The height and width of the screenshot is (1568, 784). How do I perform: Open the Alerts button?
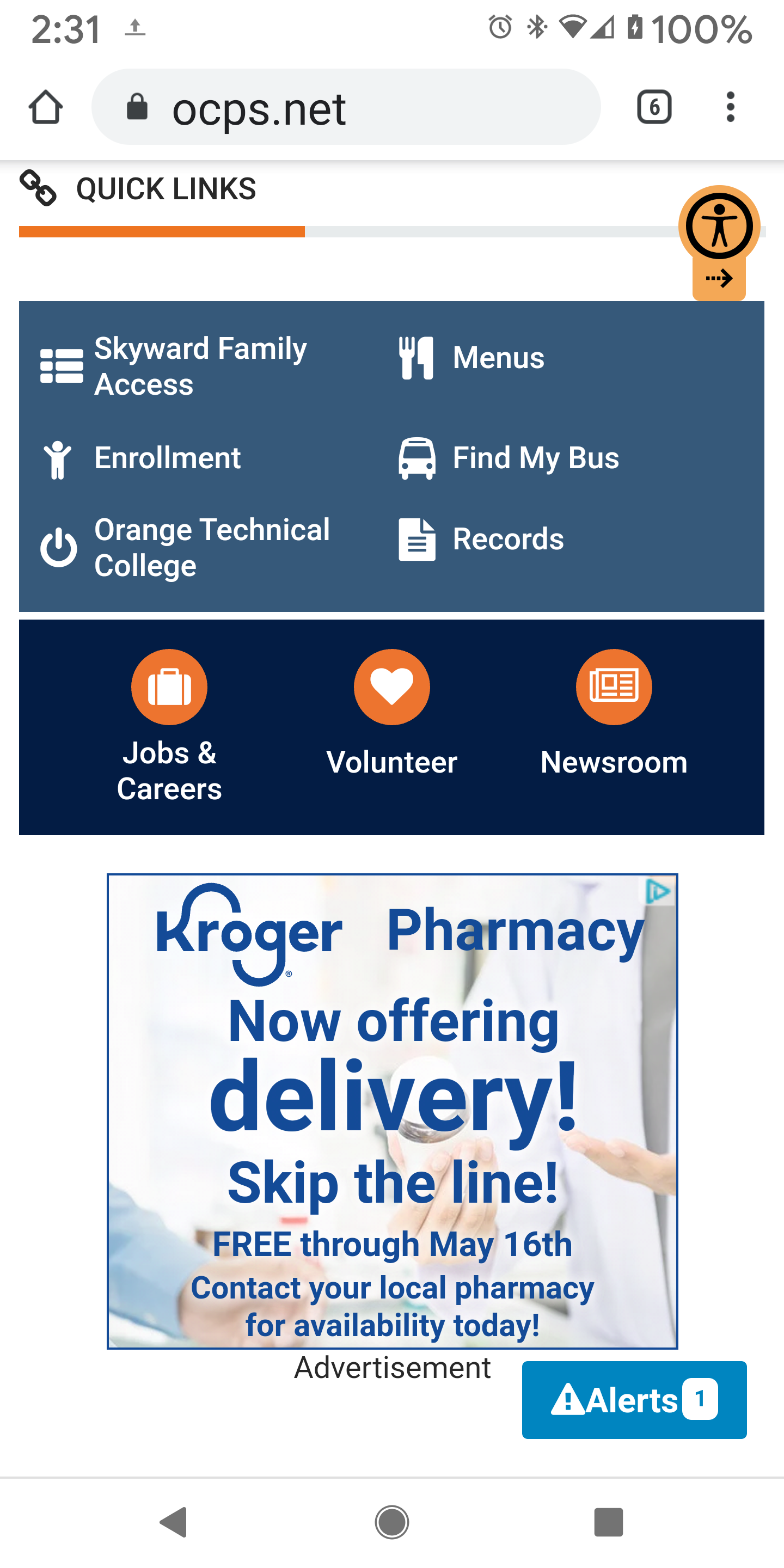(x=634, y=1400)
